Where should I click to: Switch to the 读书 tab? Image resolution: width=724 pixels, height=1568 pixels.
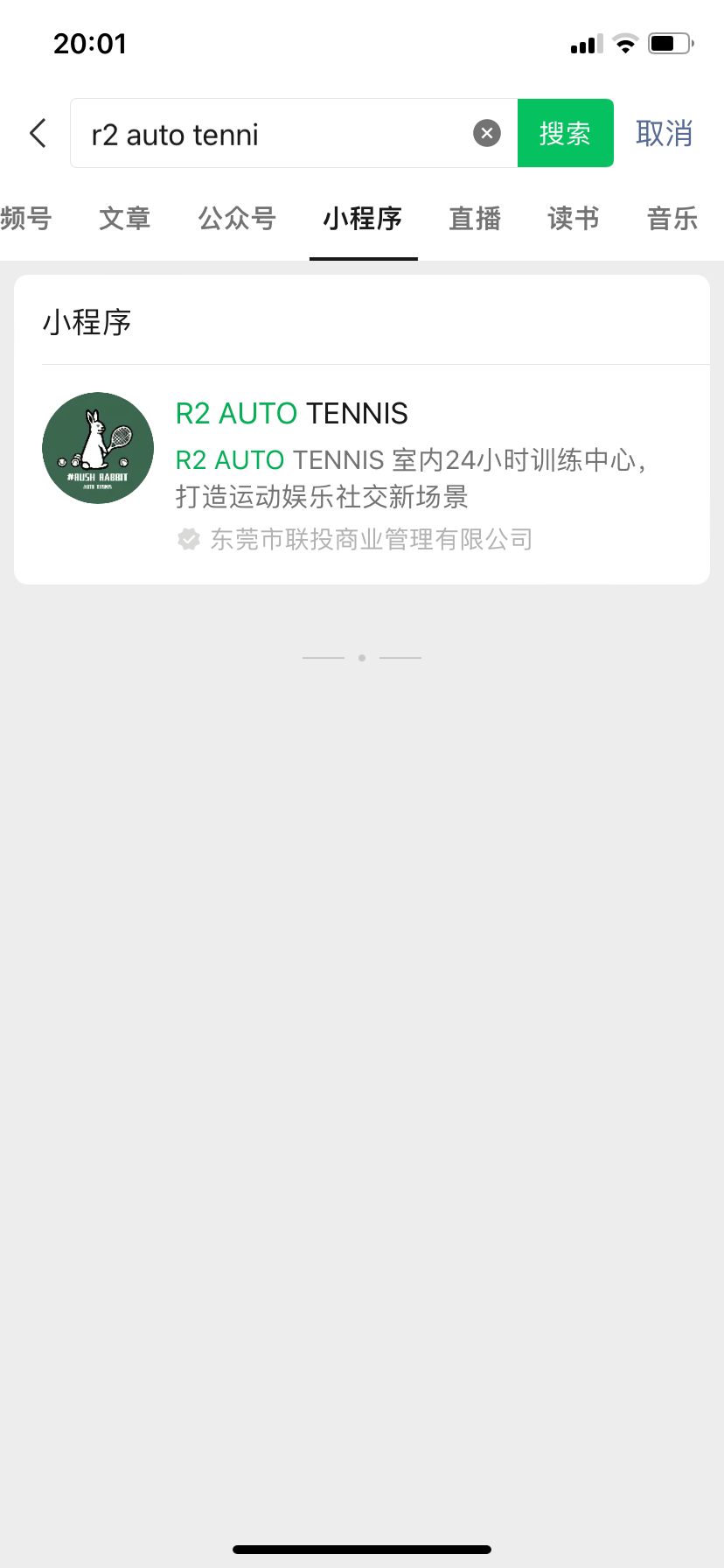[574, 218]
